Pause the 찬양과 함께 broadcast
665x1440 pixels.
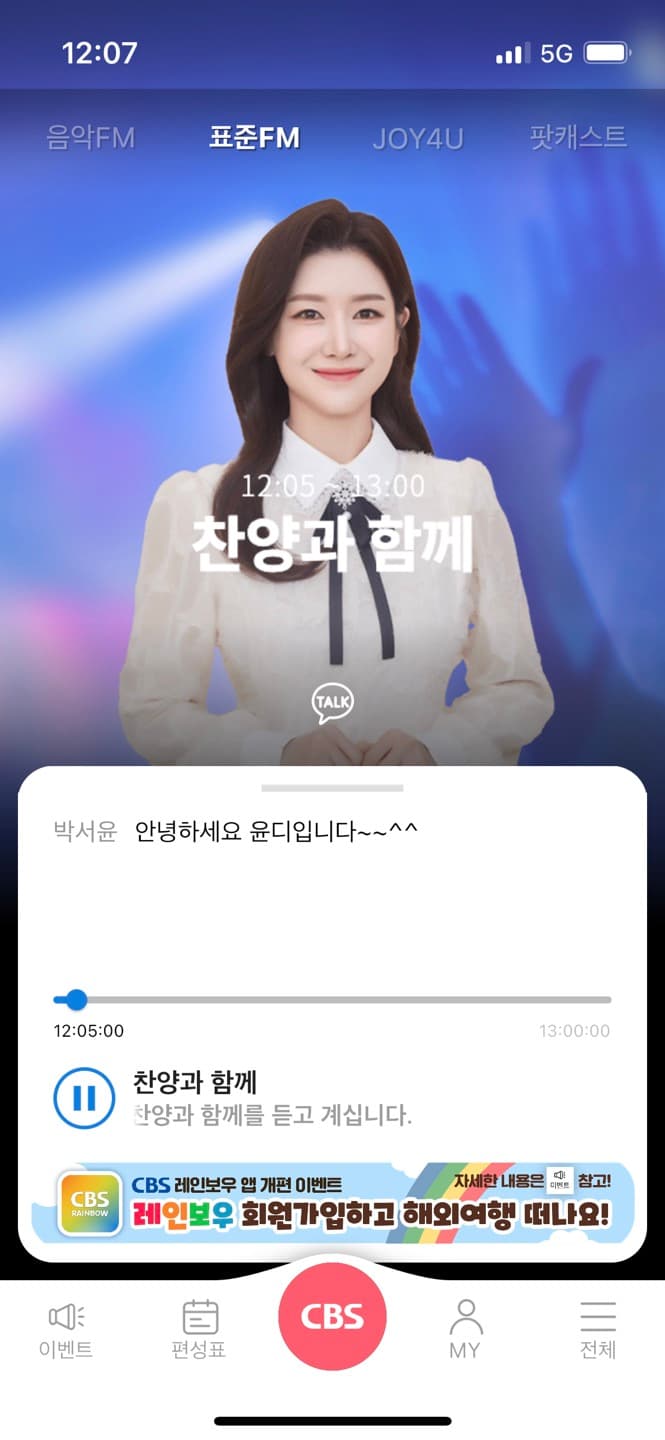tap(84, 1098)
